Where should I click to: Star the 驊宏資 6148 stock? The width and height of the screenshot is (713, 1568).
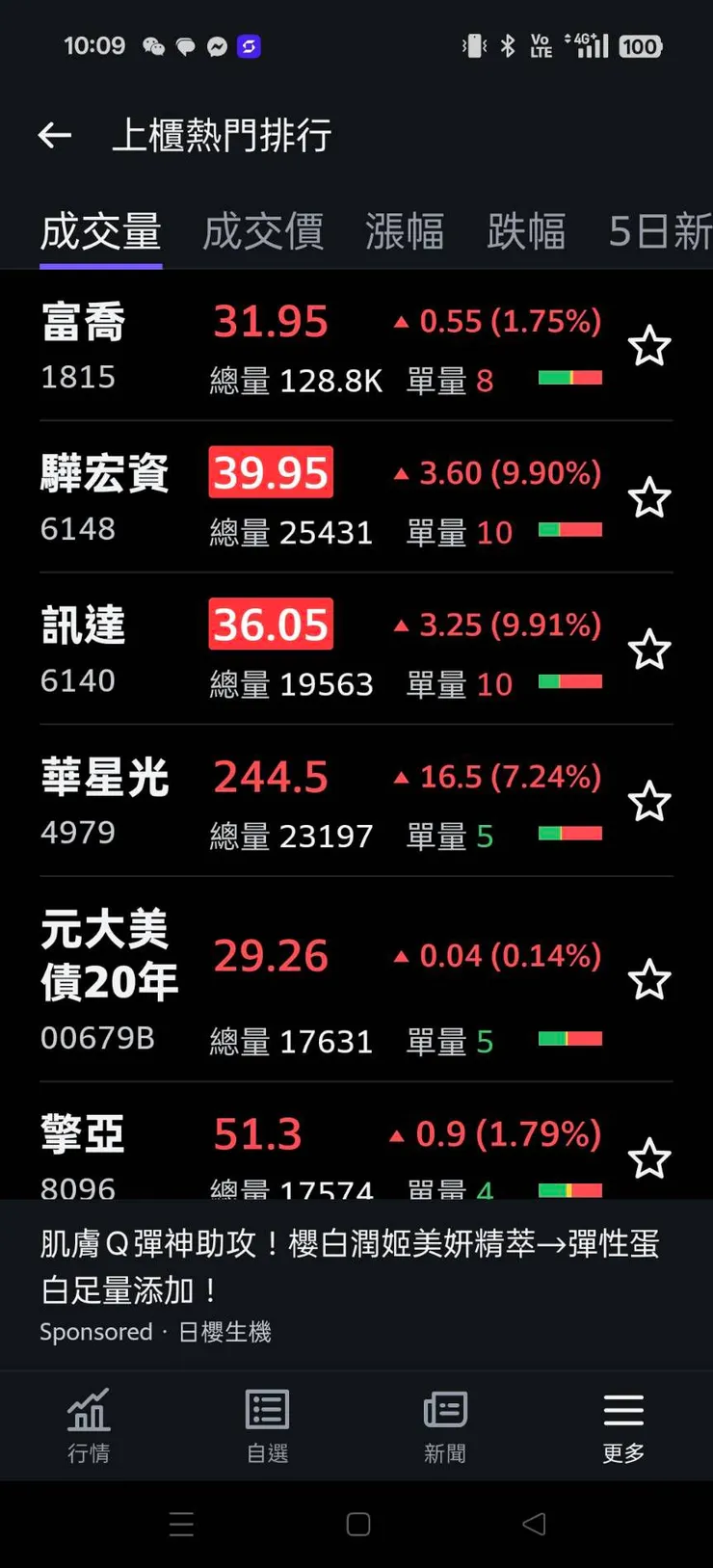click(x=648, y=498)
